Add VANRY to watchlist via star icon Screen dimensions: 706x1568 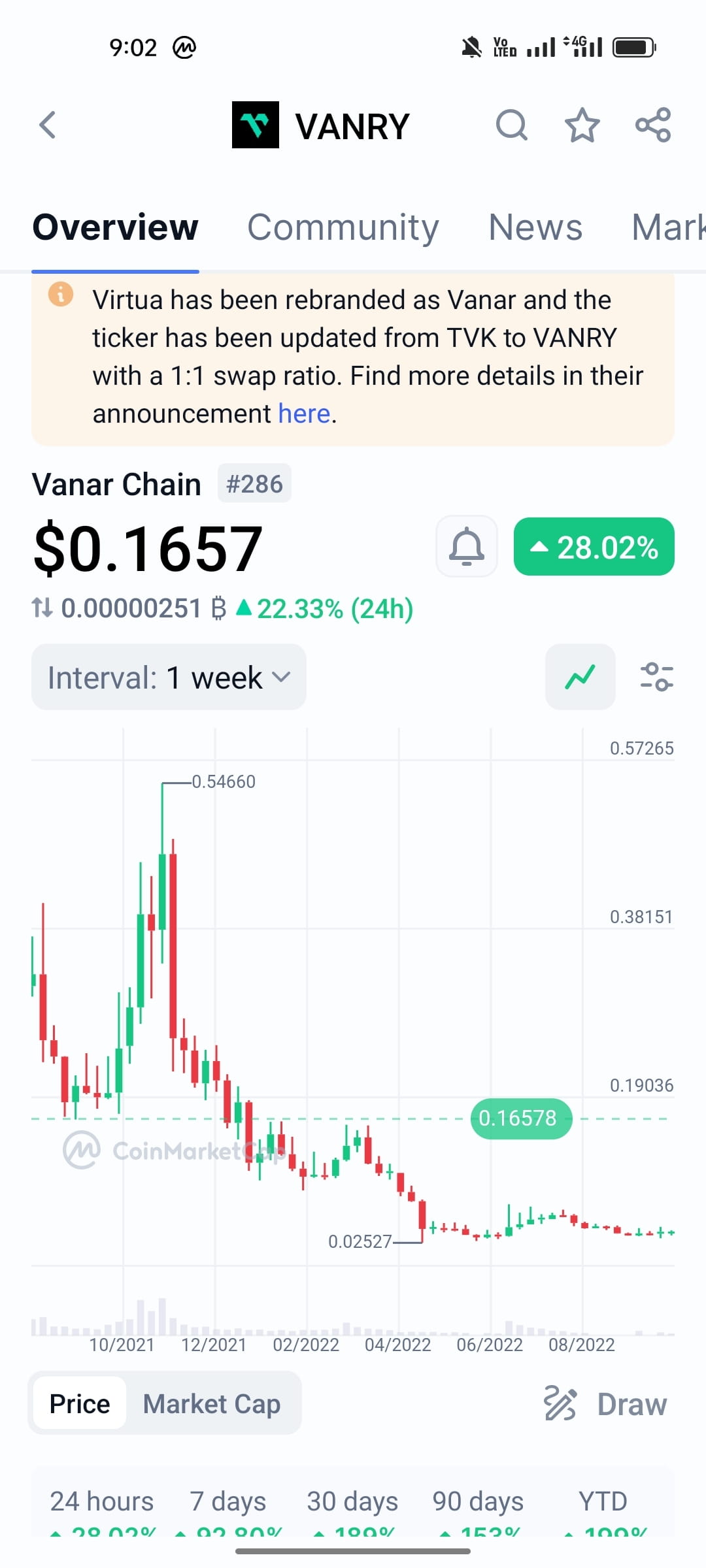pyautogui.click(x=582, y=125)
